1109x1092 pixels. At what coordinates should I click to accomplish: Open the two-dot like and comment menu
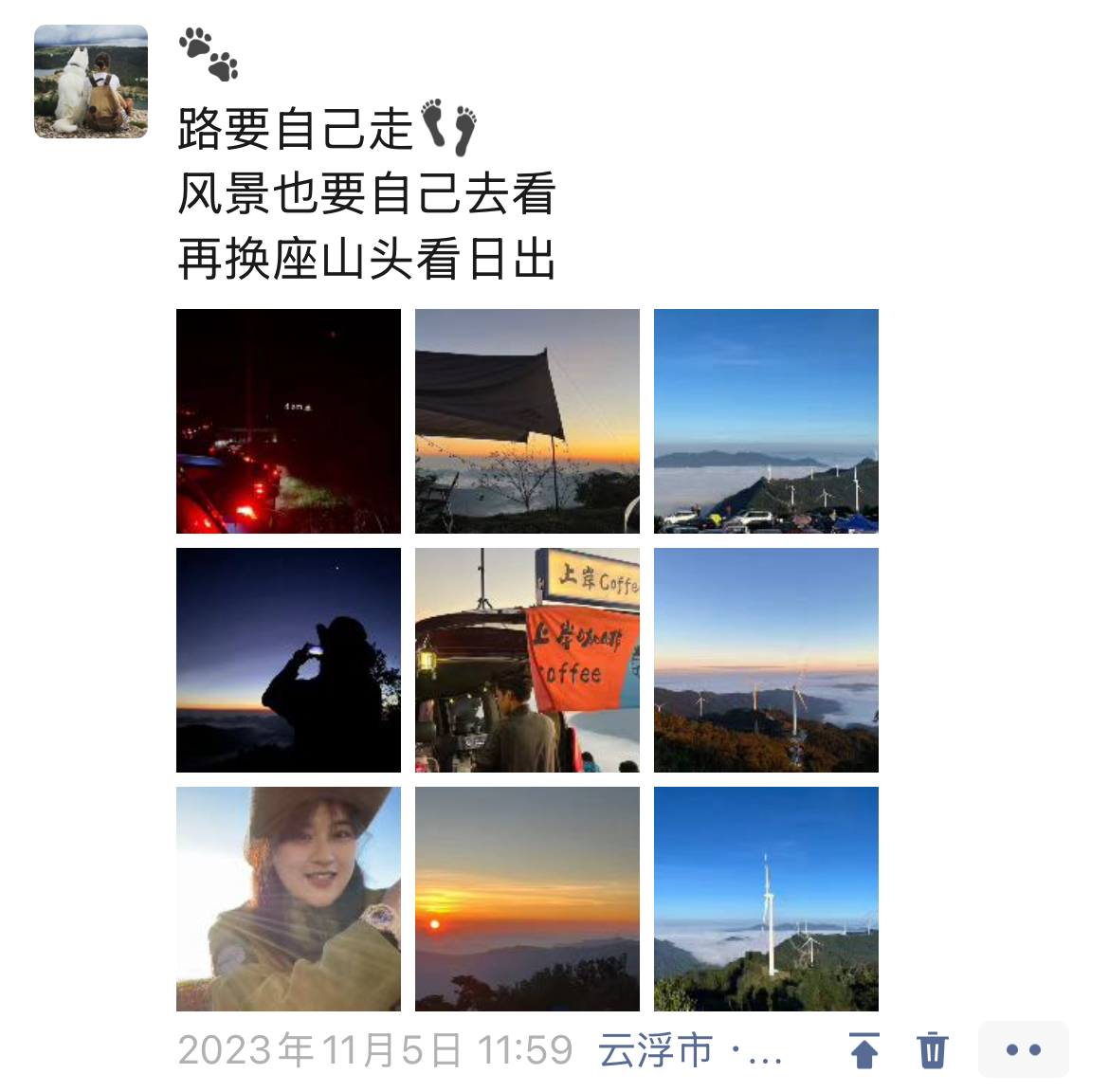[x=1023, y=1050]
